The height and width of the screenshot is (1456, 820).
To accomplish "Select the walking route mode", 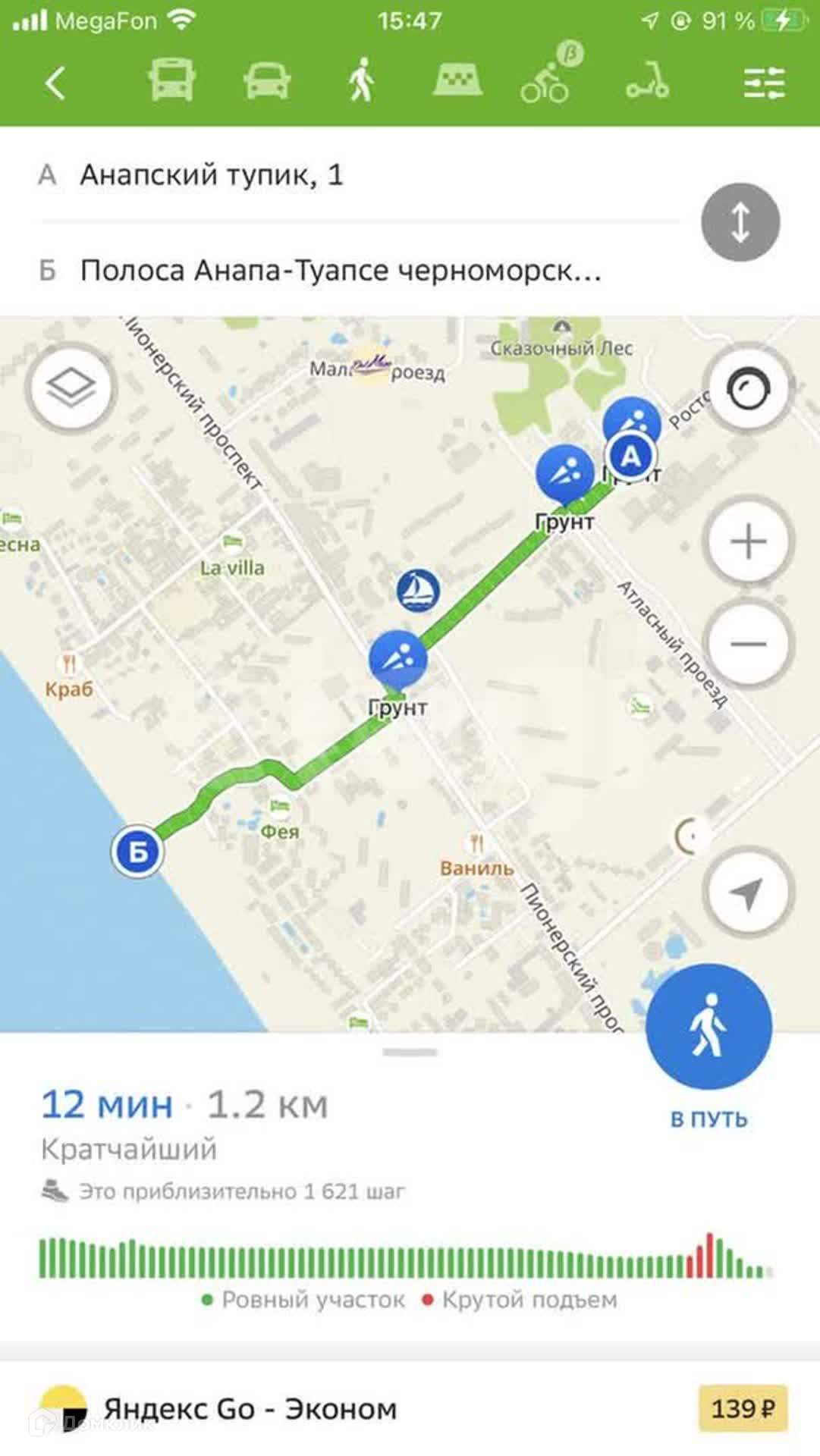I will pyautogui.click(x=361, y=80).
